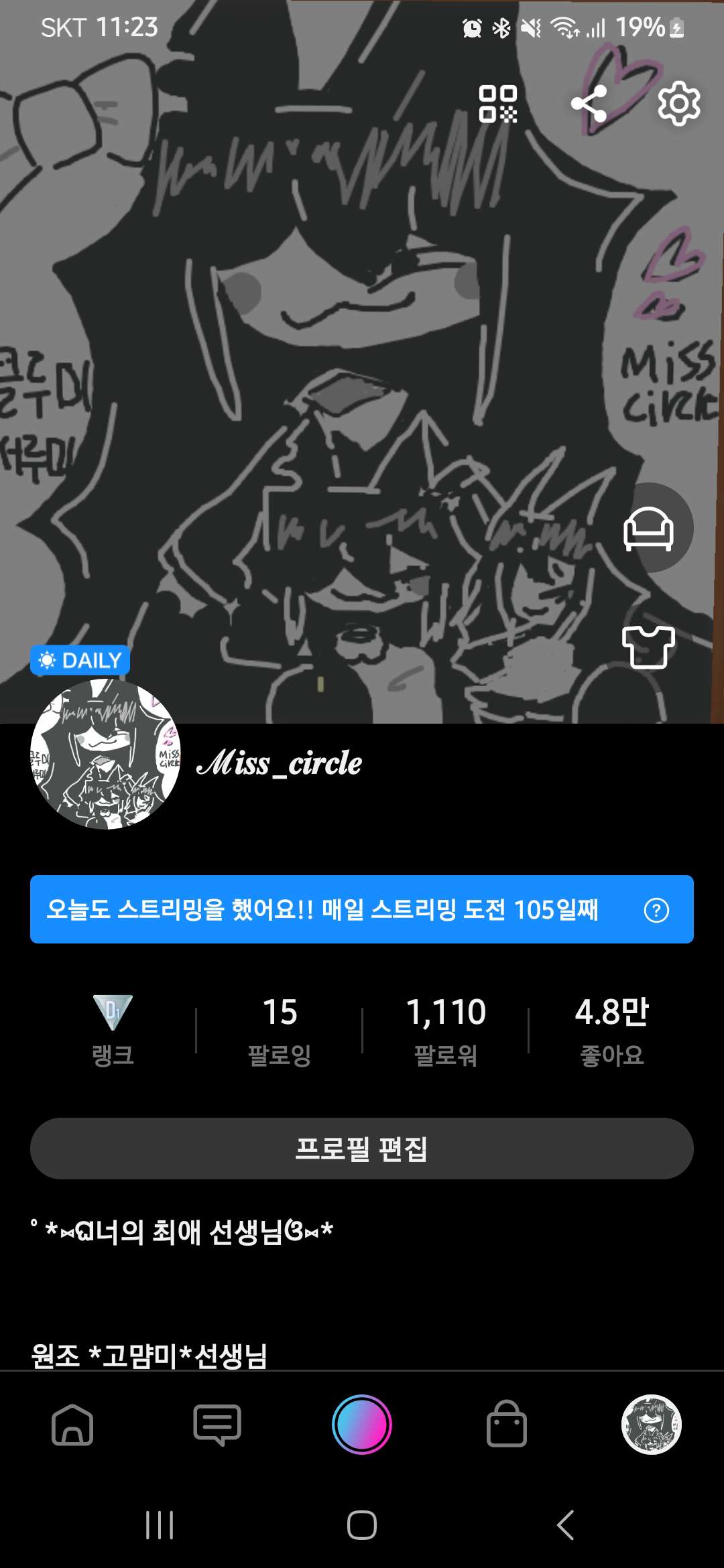Open the shop bag tab
The height and width of the screenshot is (1568, 724).
(x=507, y=1425)
